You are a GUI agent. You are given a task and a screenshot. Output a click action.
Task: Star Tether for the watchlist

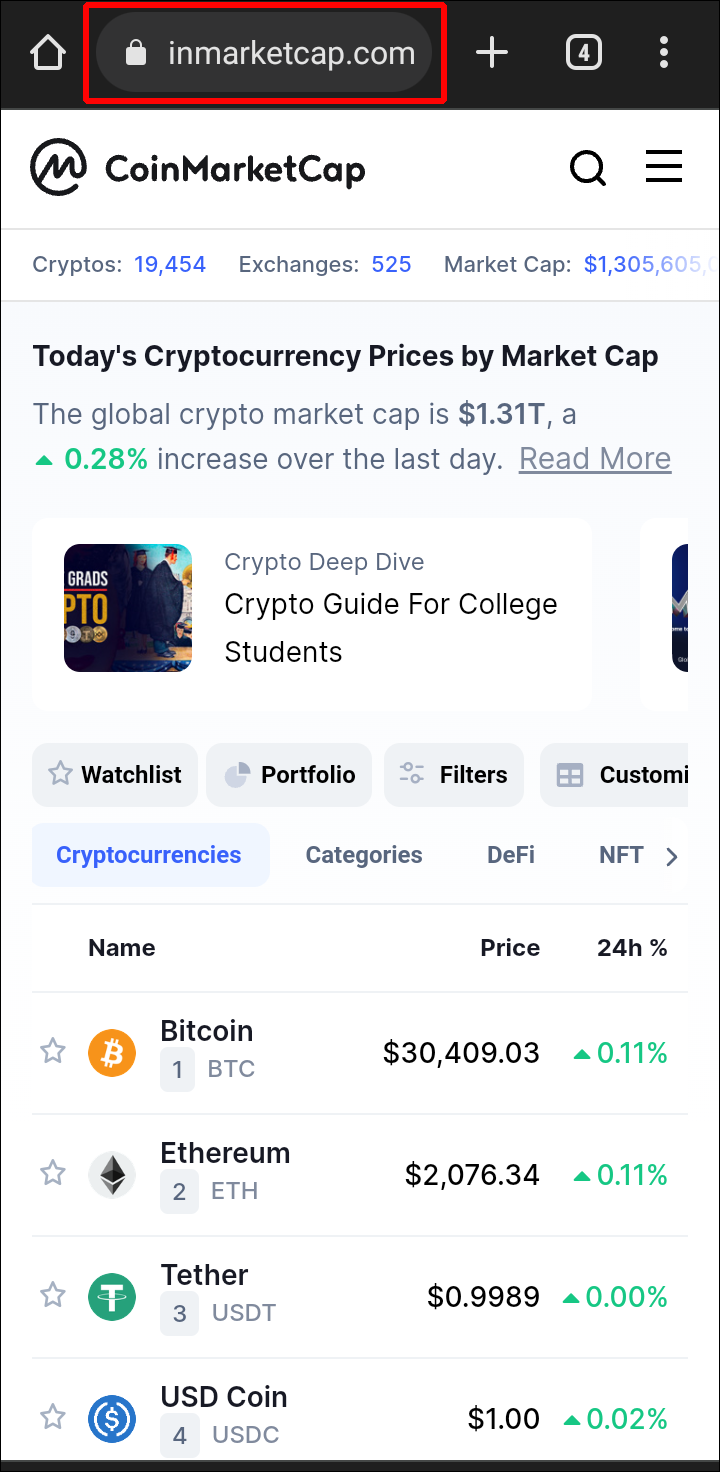52,1295
